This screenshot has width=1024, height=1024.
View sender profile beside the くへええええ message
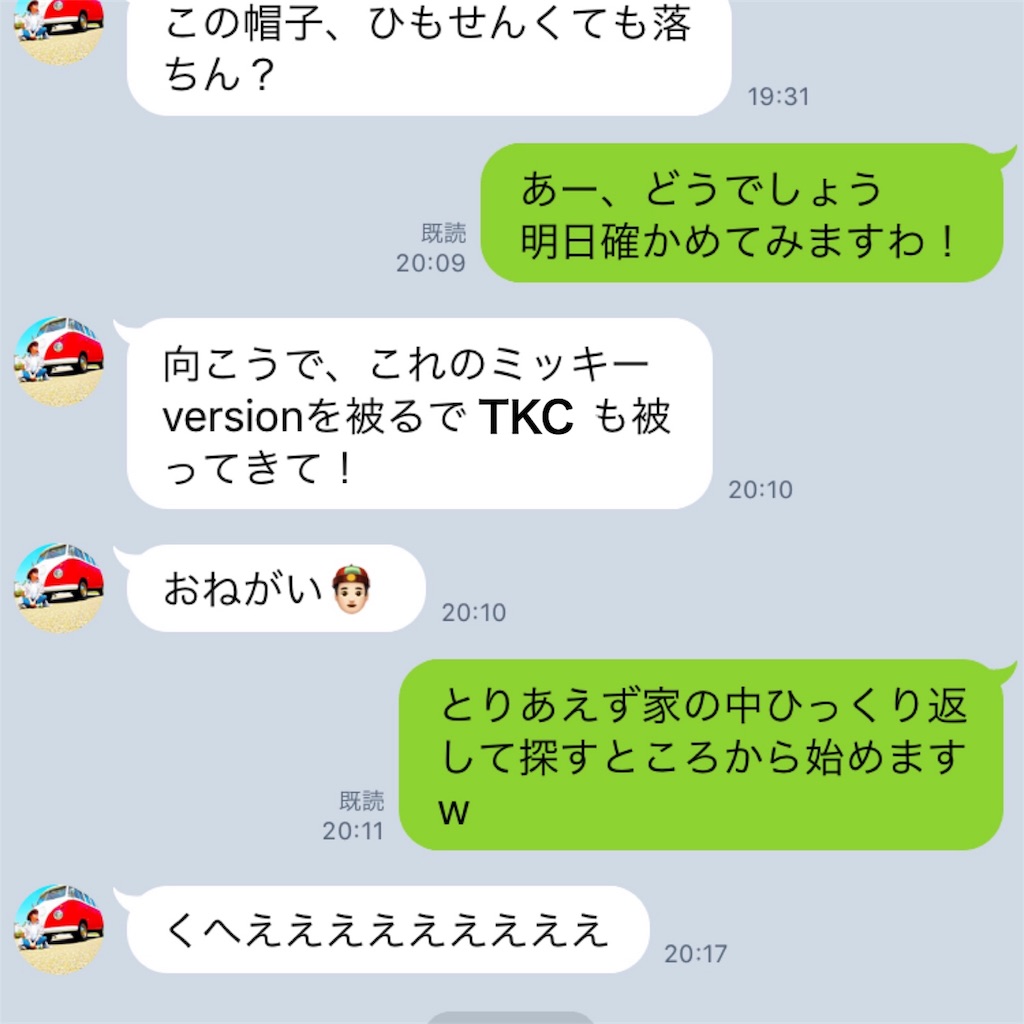click(59, 929)
